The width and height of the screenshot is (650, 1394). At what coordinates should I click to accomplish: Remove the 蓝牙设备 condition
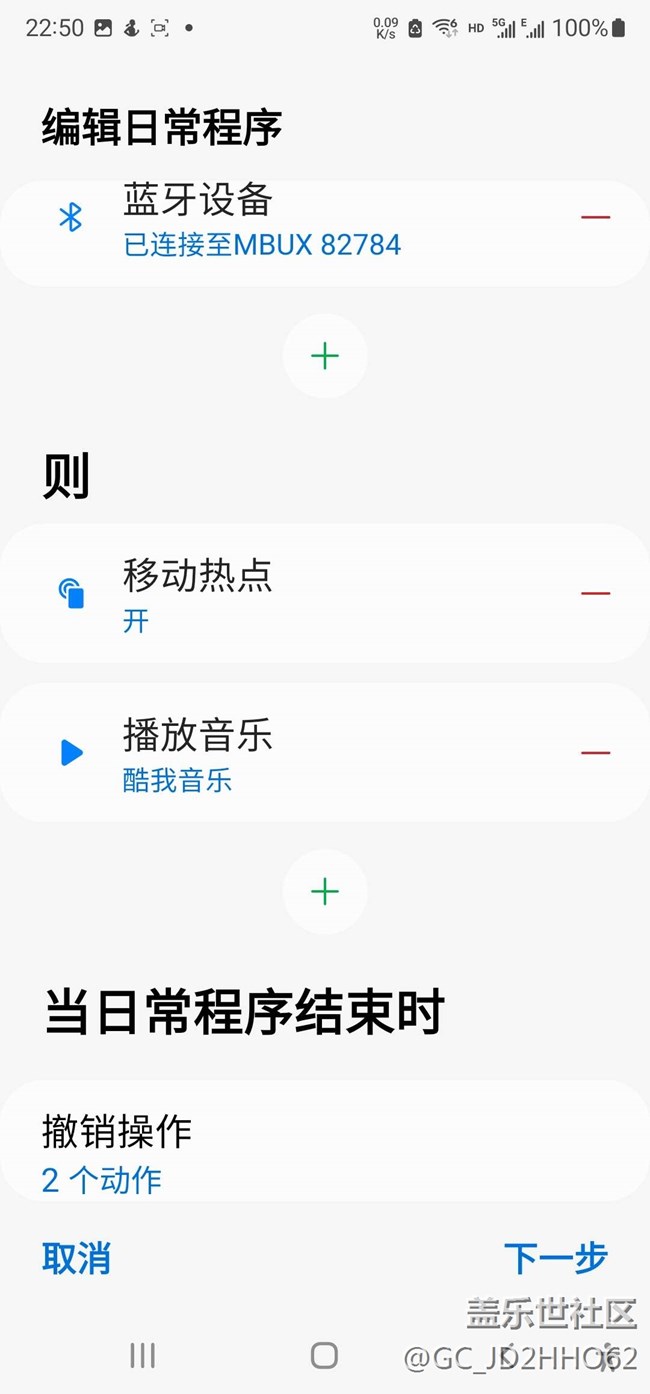(595, 217)
